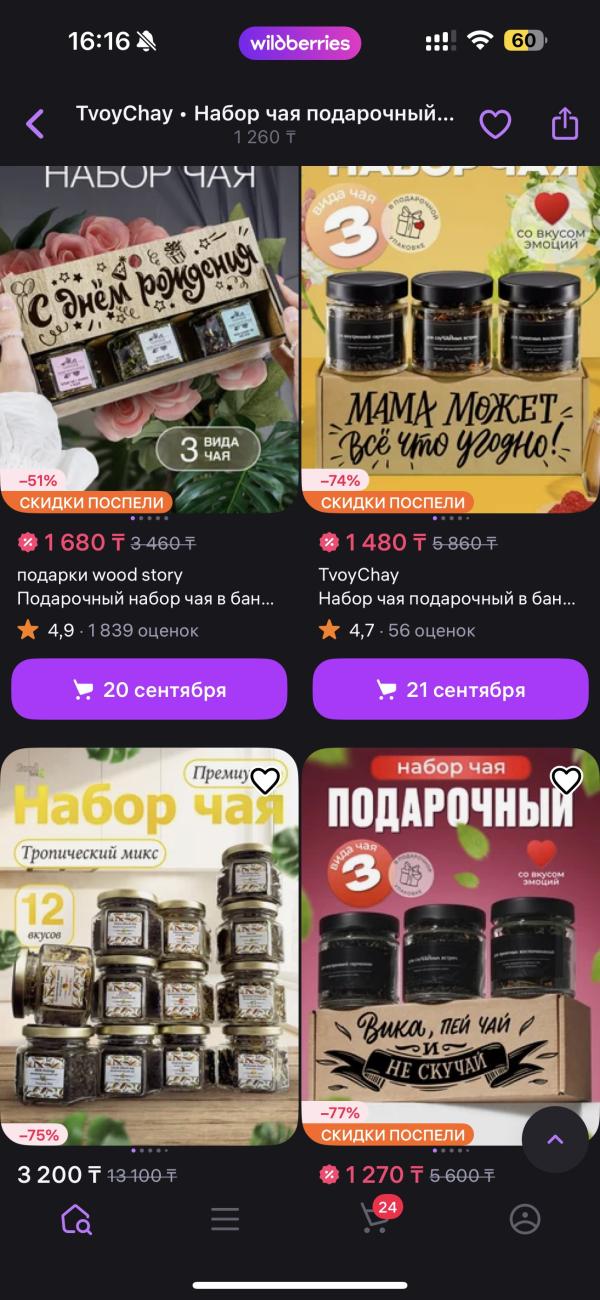Like the 'Вика, пей чай' tea set

point(567,781)
